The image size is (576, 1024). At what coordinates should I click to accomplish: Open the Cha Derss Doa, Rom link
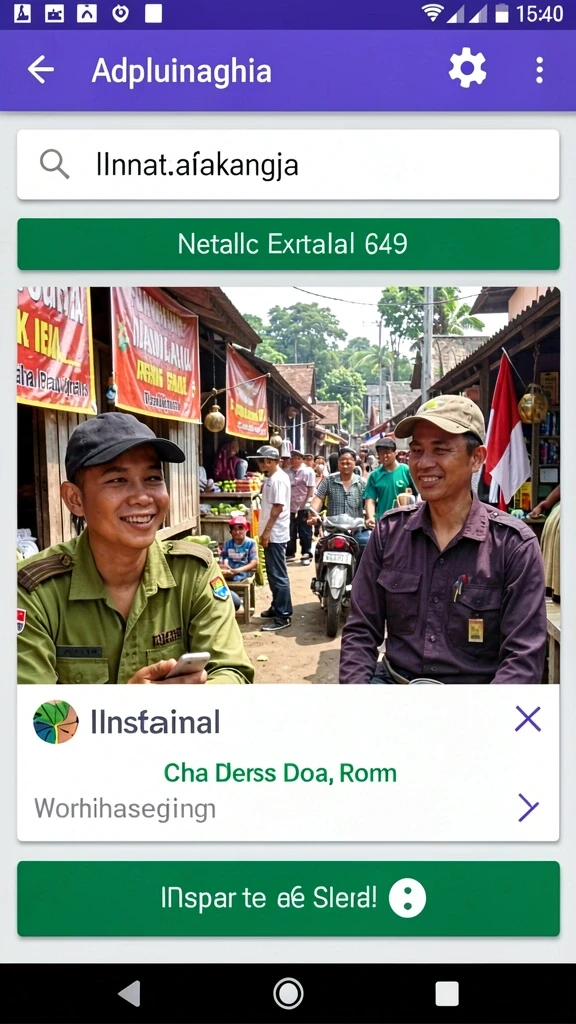pyautogui.click(x=280, y=773)
